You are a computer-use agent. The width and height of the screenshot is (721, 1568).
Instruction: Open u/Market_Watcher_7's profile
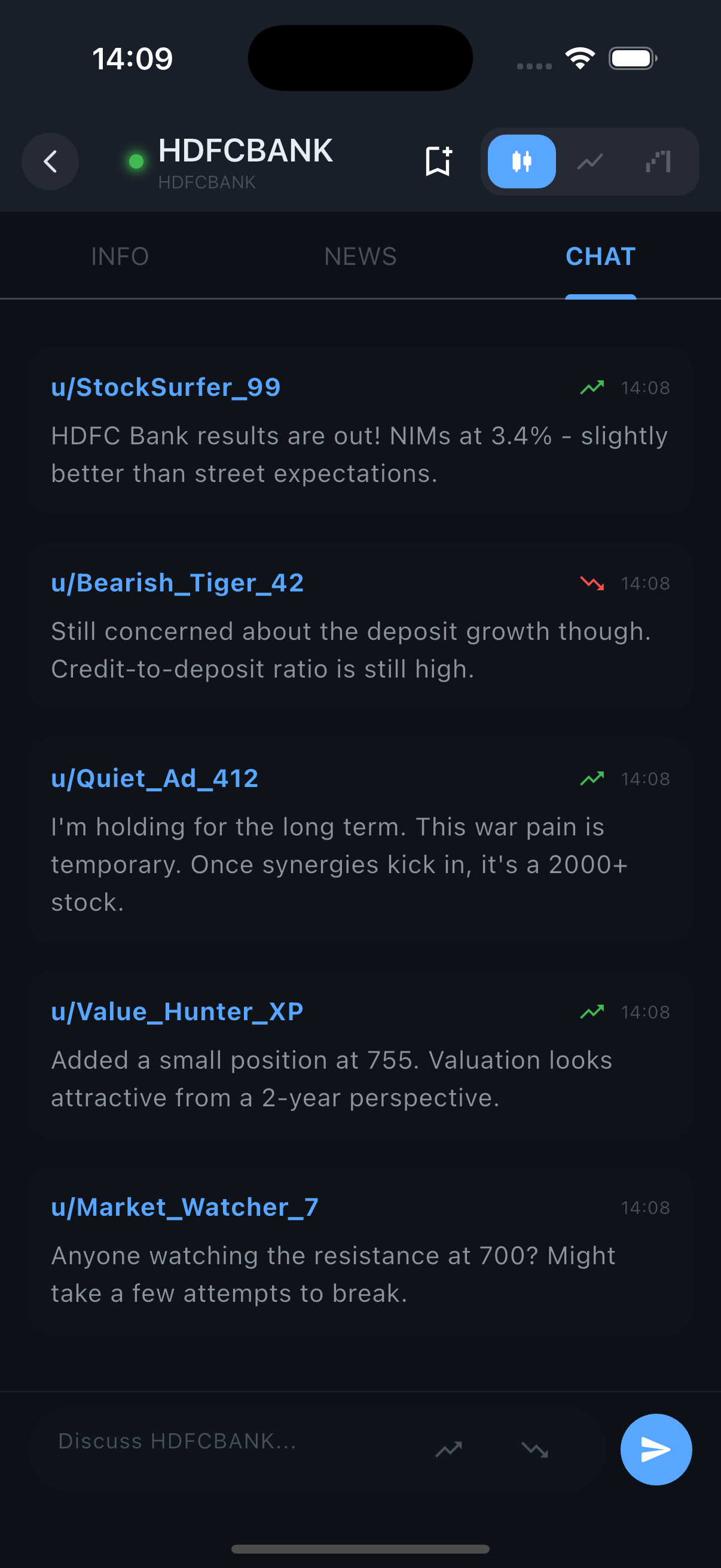pyautogui.click(x=184, y=1206)
